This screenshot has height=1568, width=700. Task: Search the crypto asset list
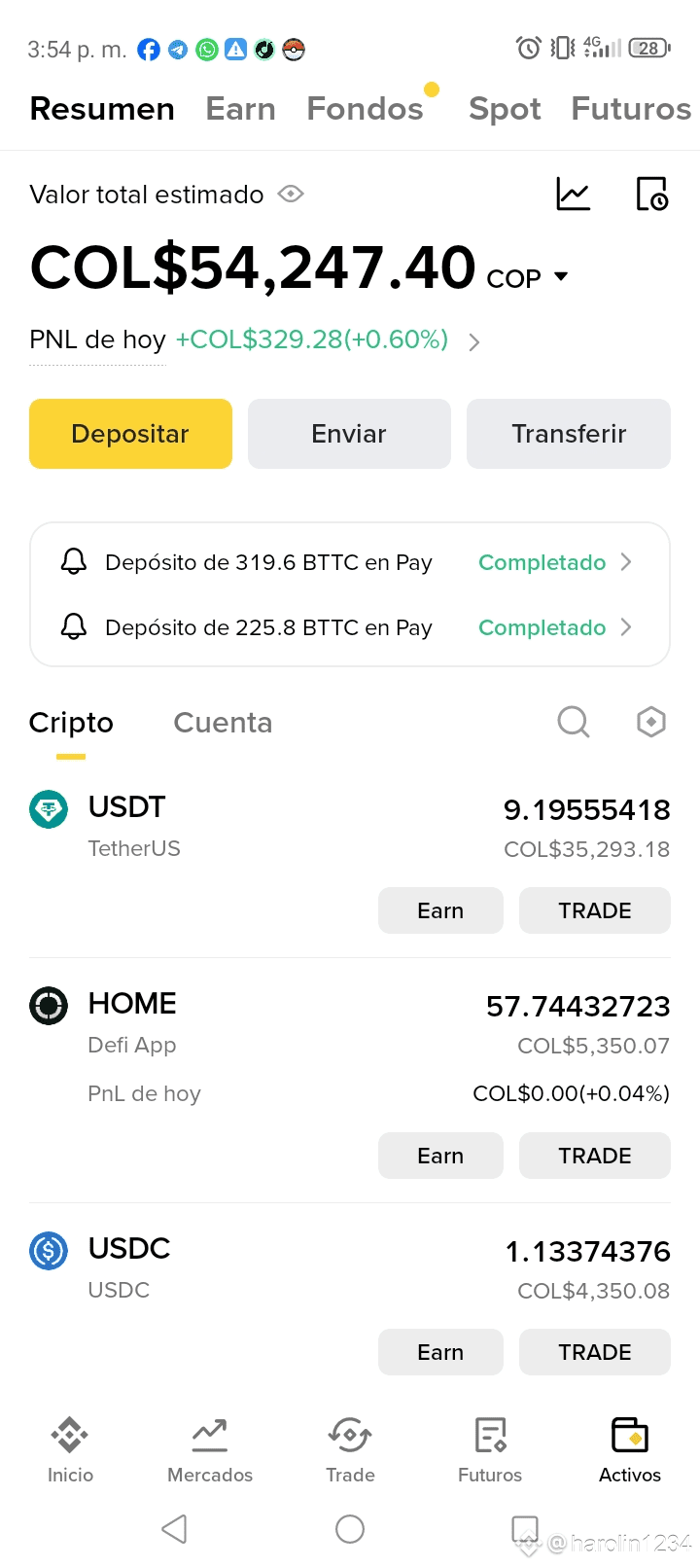click(x=574, y=722)
